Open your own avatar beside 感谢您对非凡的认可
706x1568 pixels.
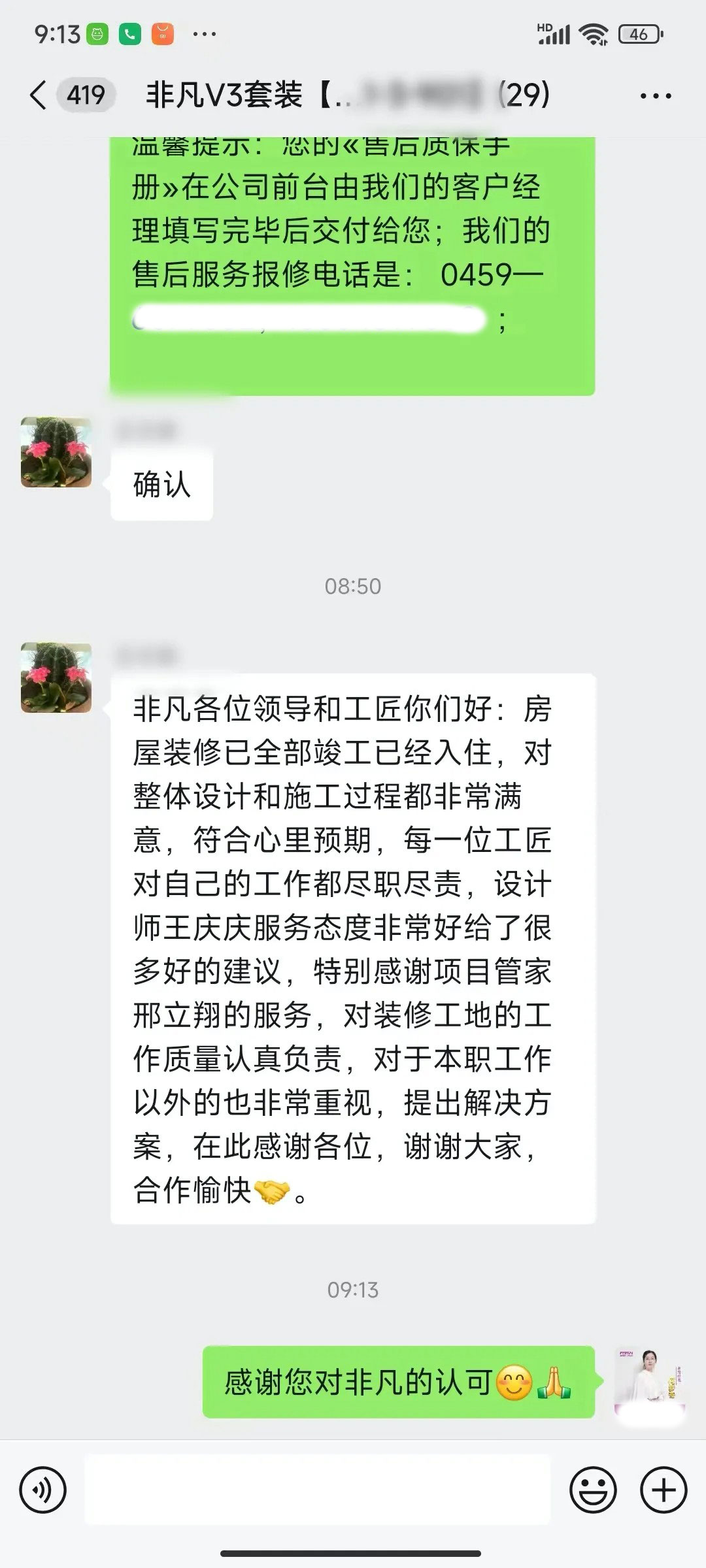(649, 1382)
